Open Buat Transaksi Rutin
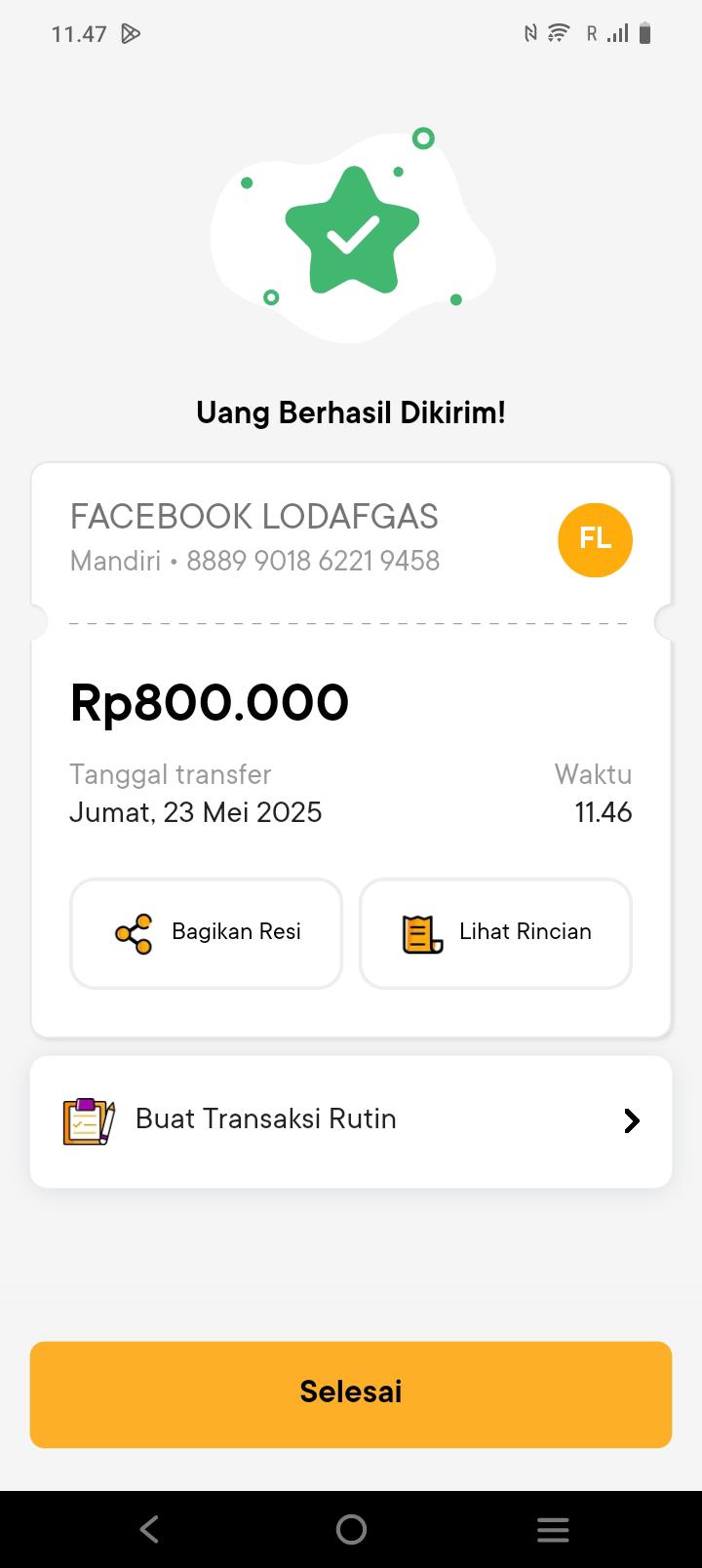This screenshot has height=1568, width=702. tap(351, 1120)
